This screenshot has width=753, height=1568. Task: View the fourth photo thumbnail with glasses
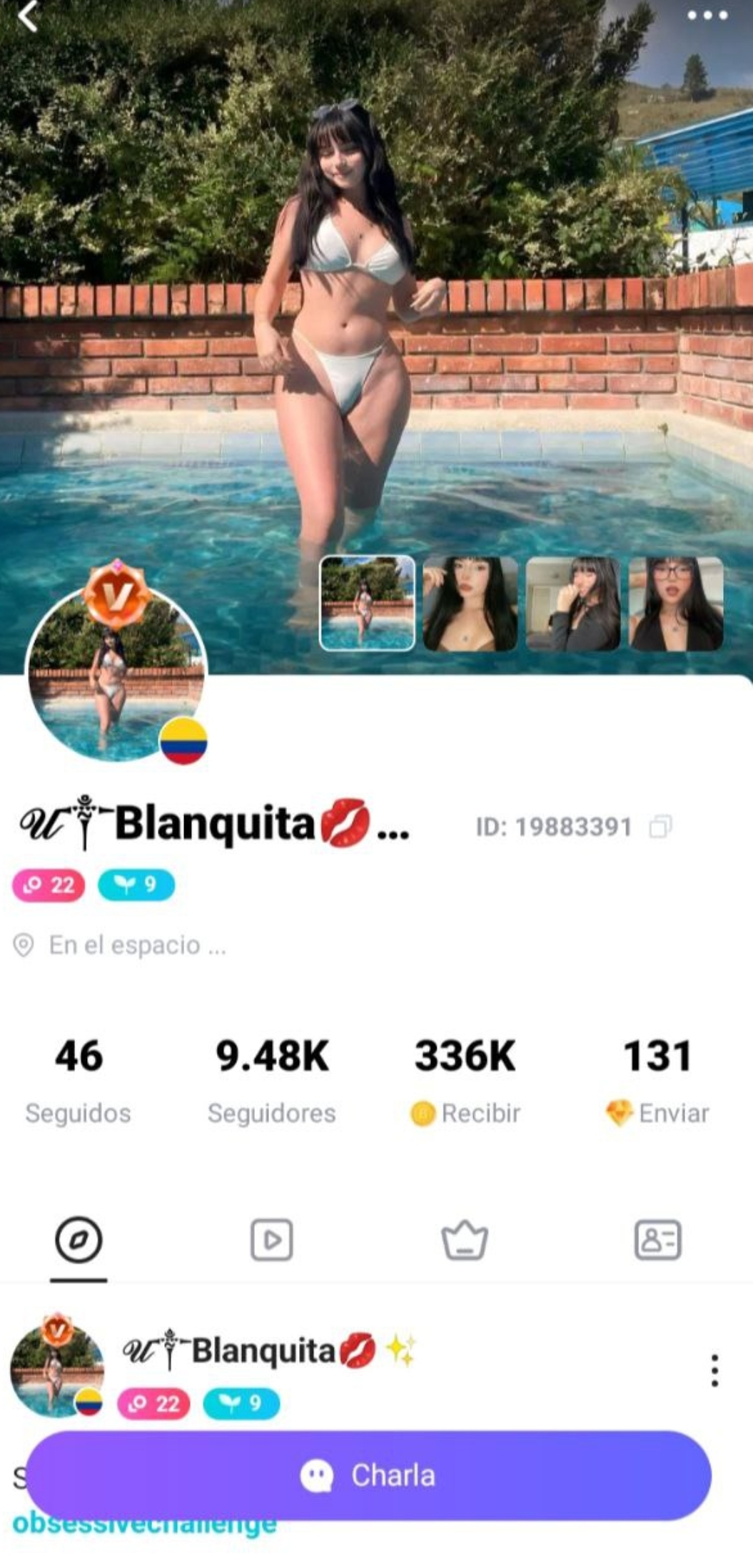coord(676,604)
